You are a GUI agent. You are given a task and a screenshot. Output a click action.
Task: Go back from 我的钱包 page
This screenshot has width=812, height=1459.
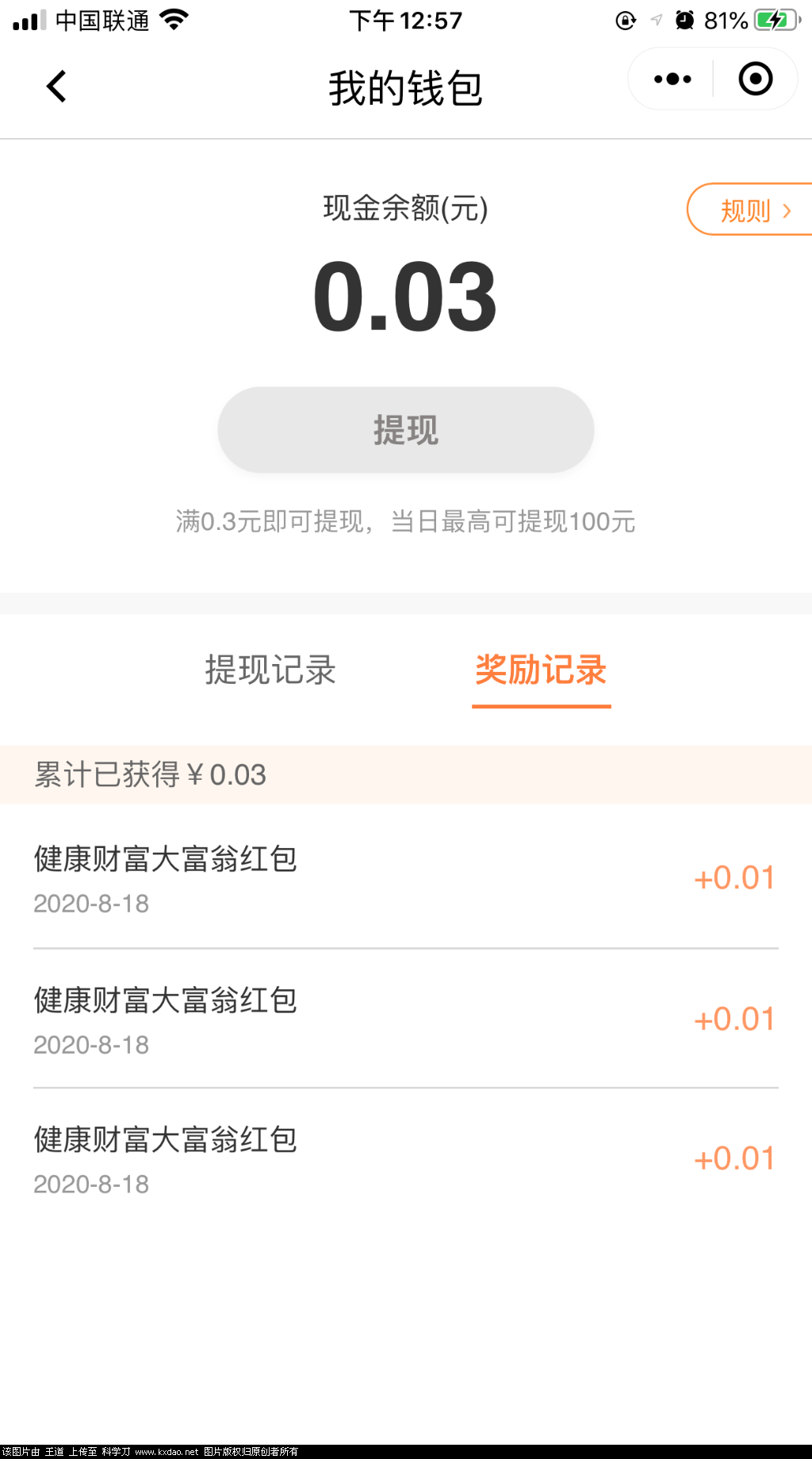click(x=56, y=86)
